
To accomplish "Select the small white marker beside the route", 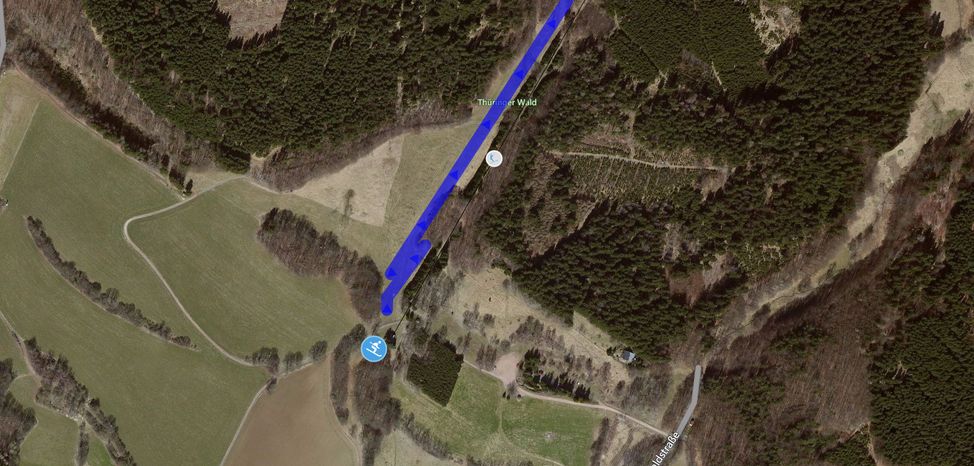I will pyautogui.click(x=494, y=158).
